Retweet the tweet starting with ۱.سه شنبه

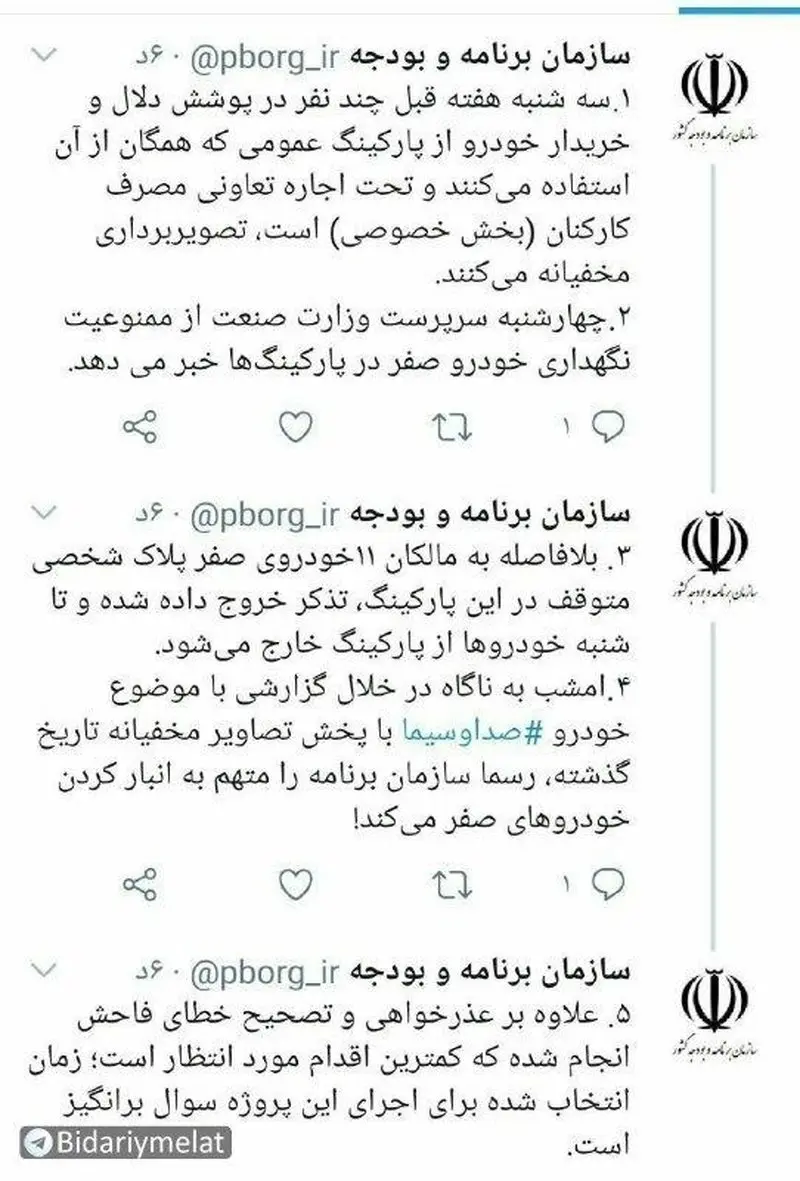(455, 429)
